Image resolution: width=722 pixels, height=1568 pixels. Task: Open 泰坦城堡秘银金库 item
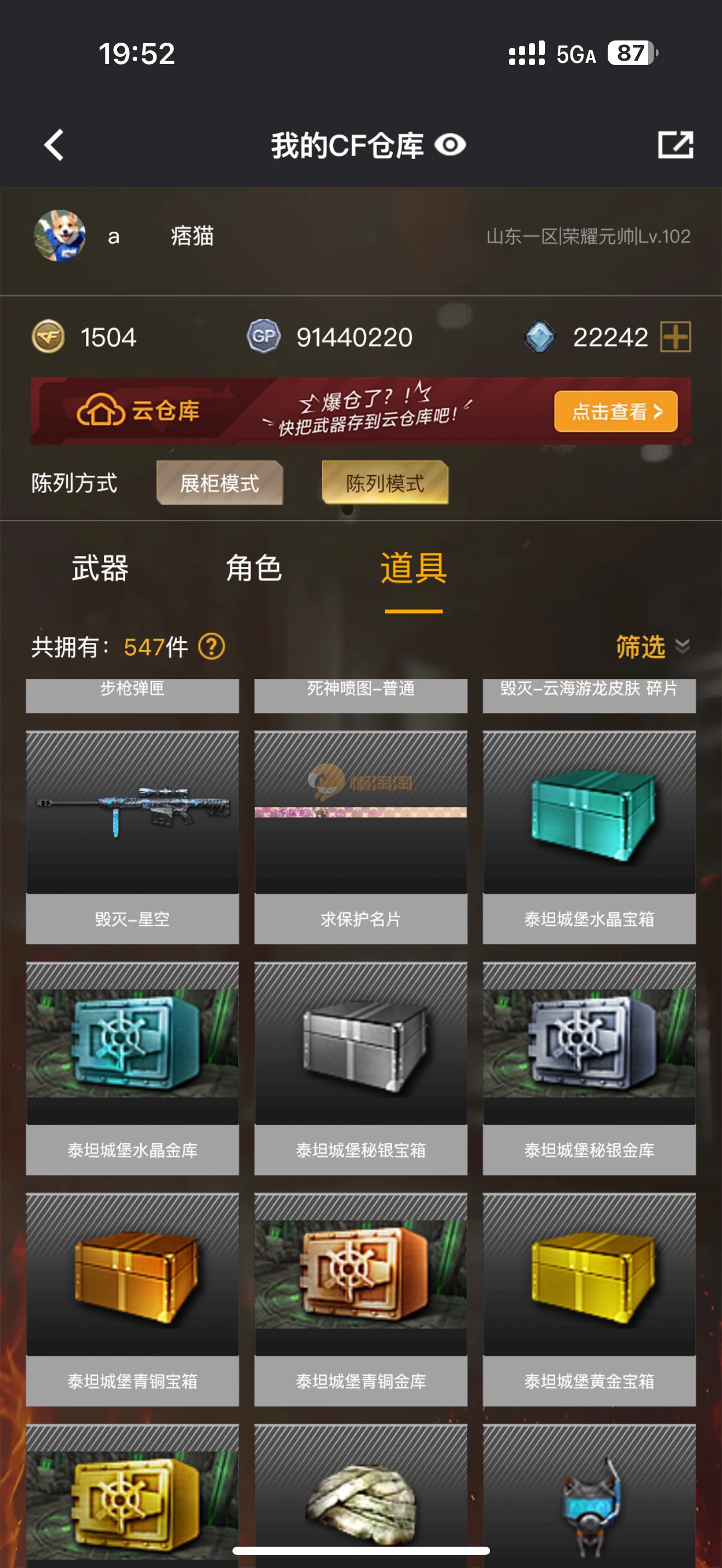pyautogui.click(x=589, y=1068)
